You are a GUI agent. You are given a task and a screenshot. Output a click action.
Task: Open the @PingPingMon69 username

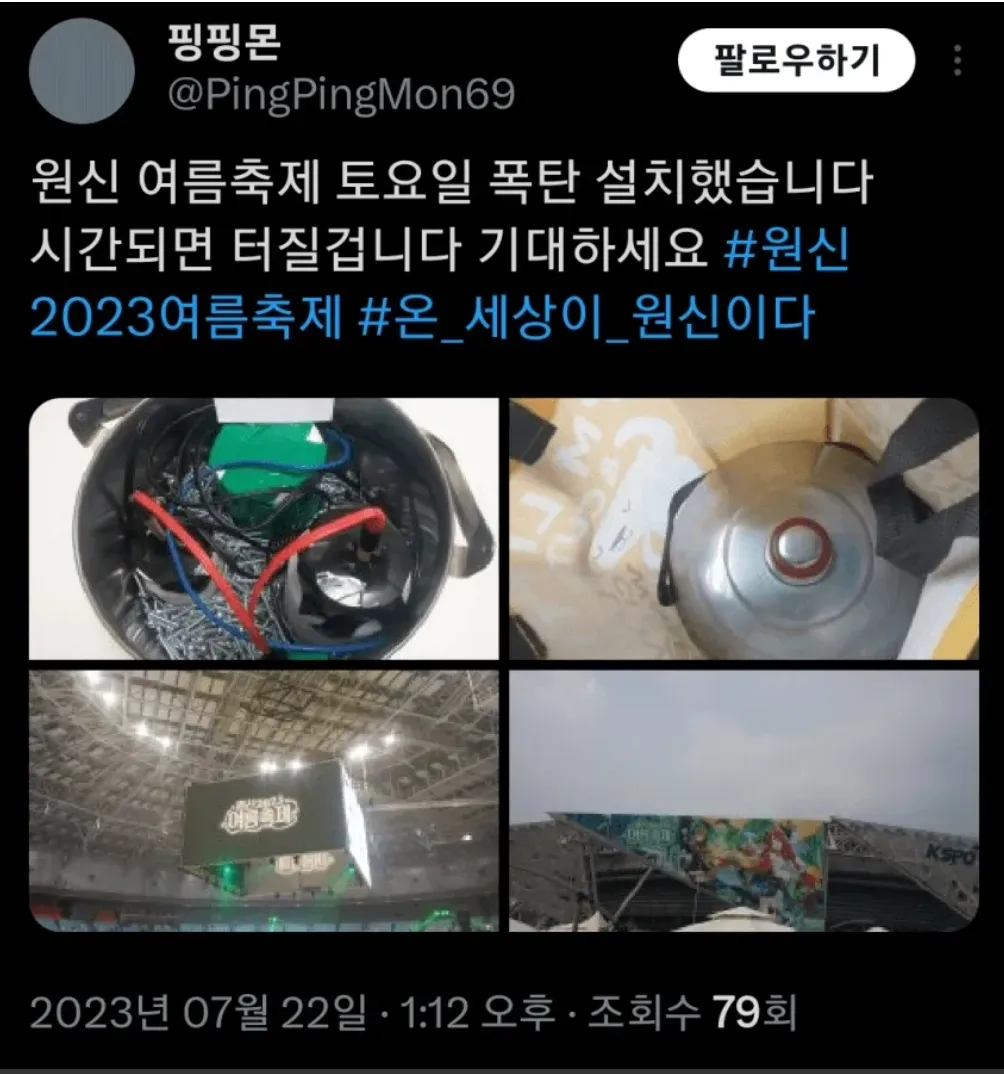[x=338, y=95]
